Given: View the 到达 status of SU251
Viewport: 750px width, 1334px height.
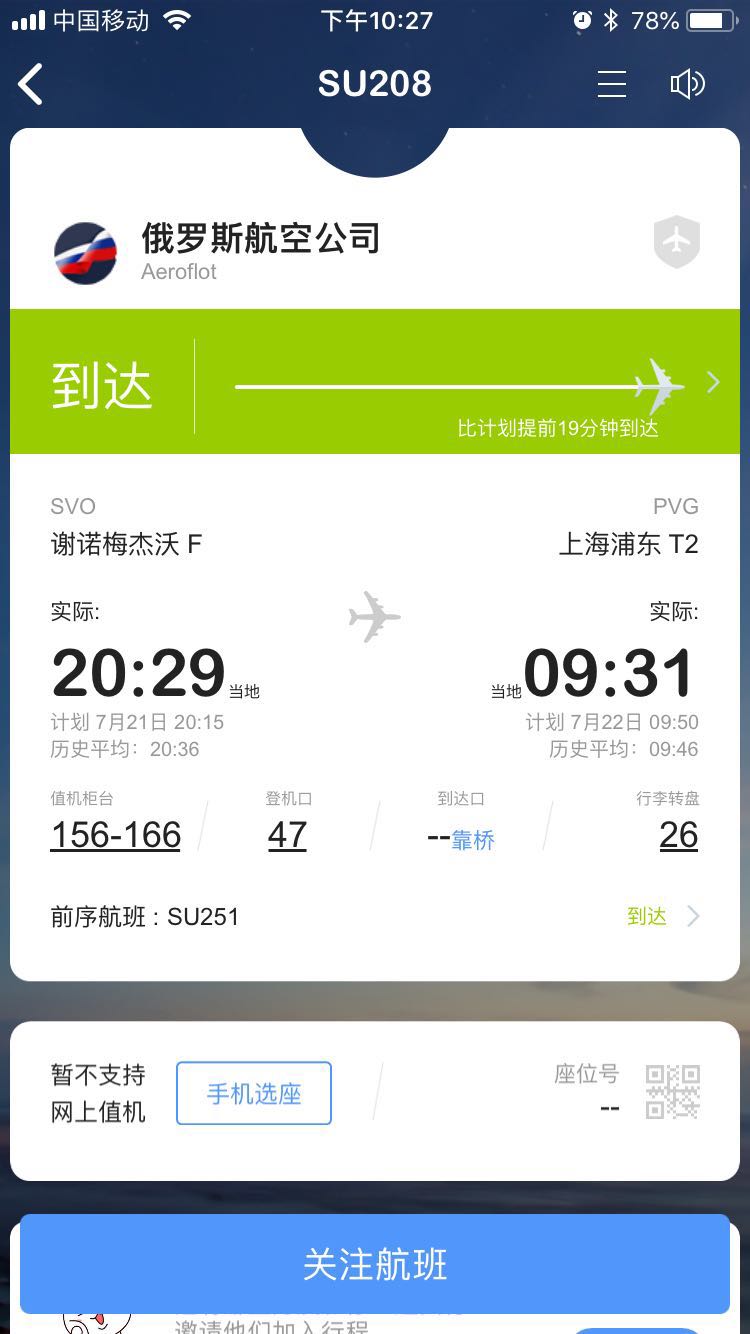Looking at the screenshot, I should [646, 916].
